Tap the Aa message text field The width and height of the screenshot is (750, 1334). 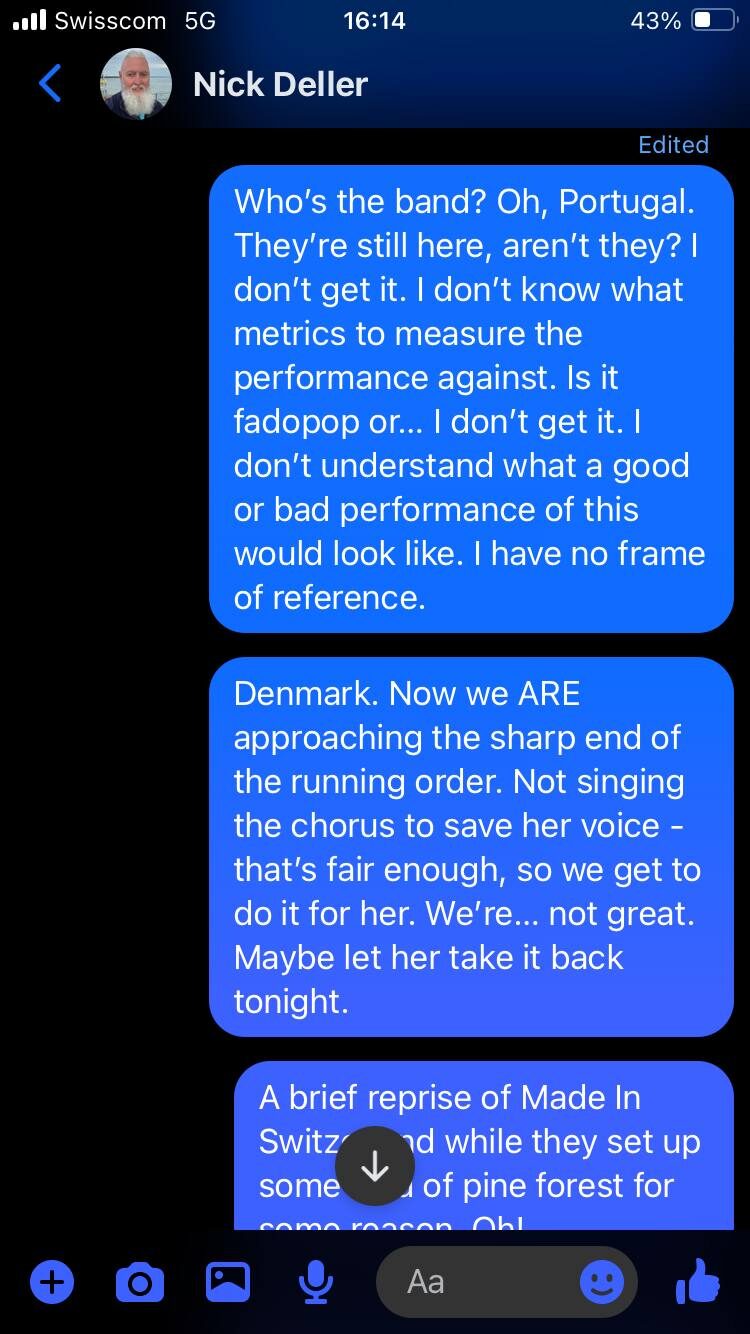coord(470,1281)
